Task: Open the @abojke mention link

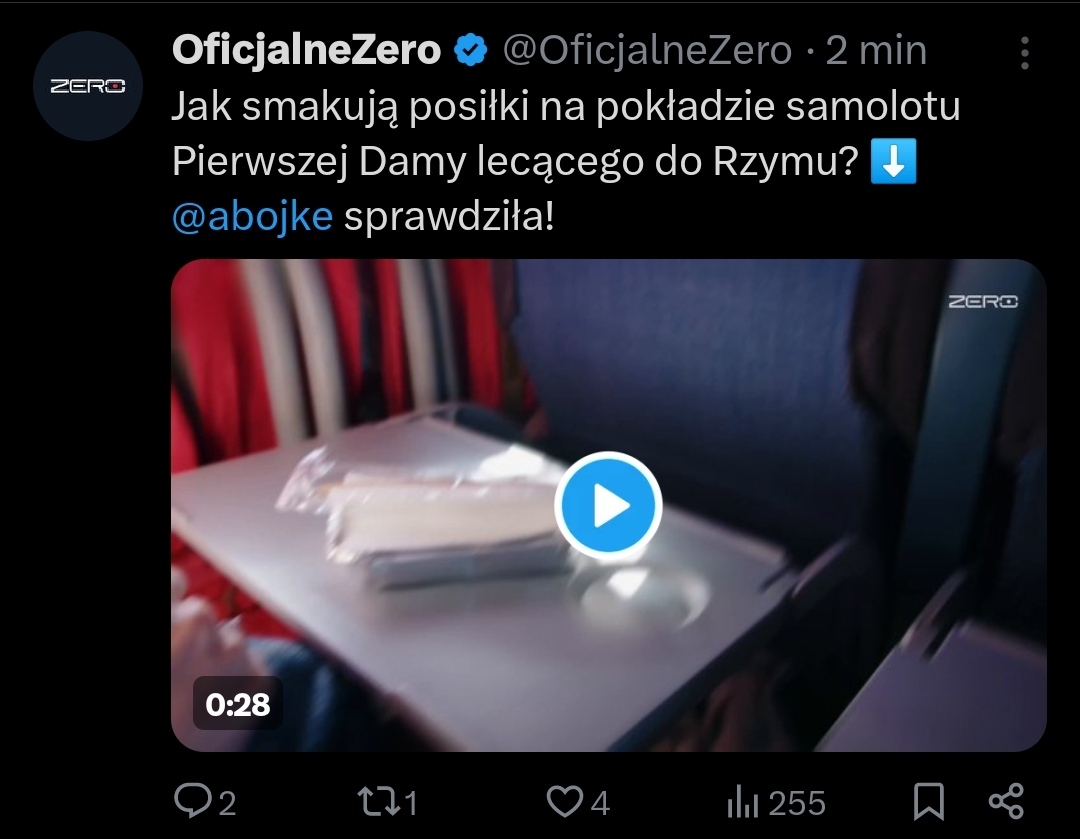Action: pyautogui.click(x=252, y=217)
